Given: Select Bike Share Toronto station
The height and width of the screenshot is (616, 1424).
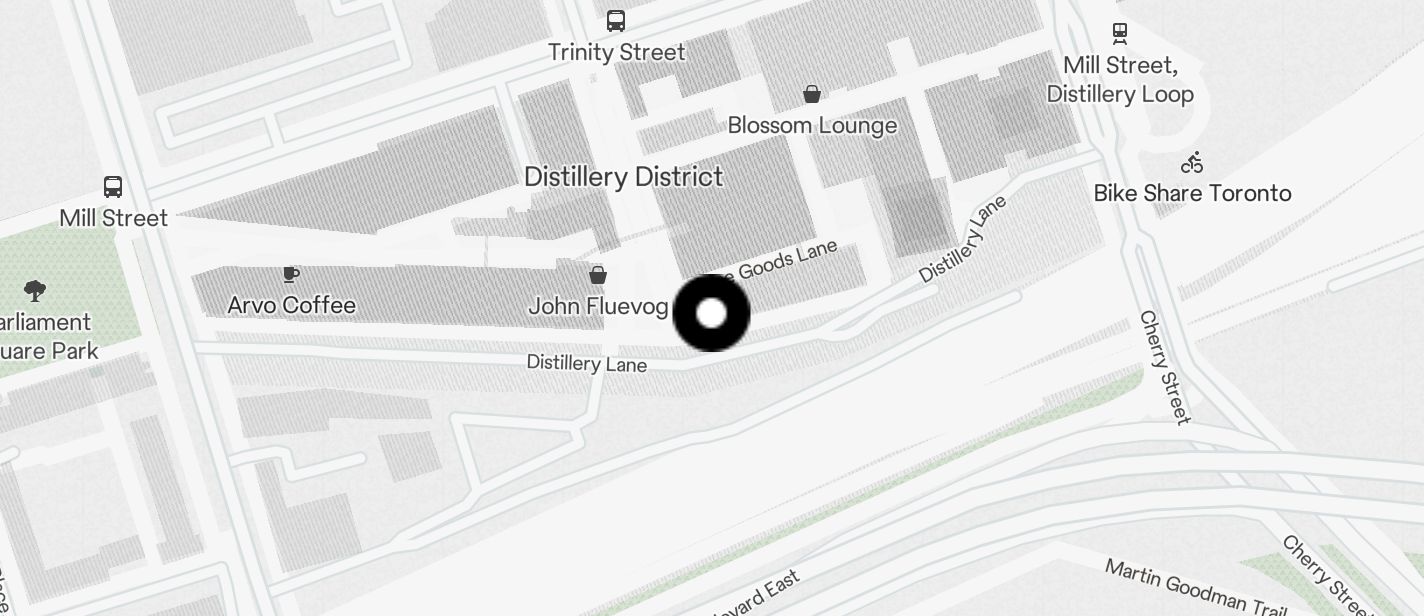Looking at the screenshot, I should click(1192, 163).
